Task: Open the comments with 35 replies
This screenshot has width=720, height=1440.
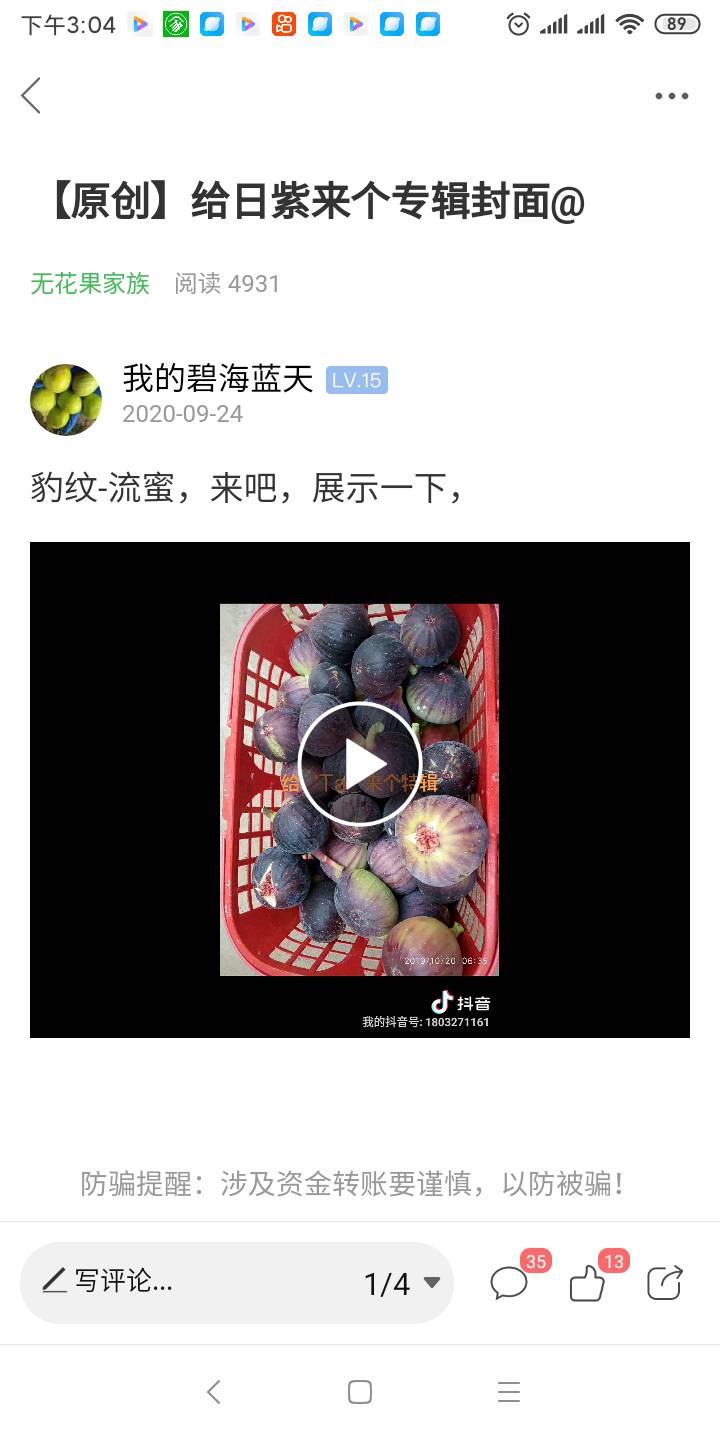Action: tap(510, 1282)
